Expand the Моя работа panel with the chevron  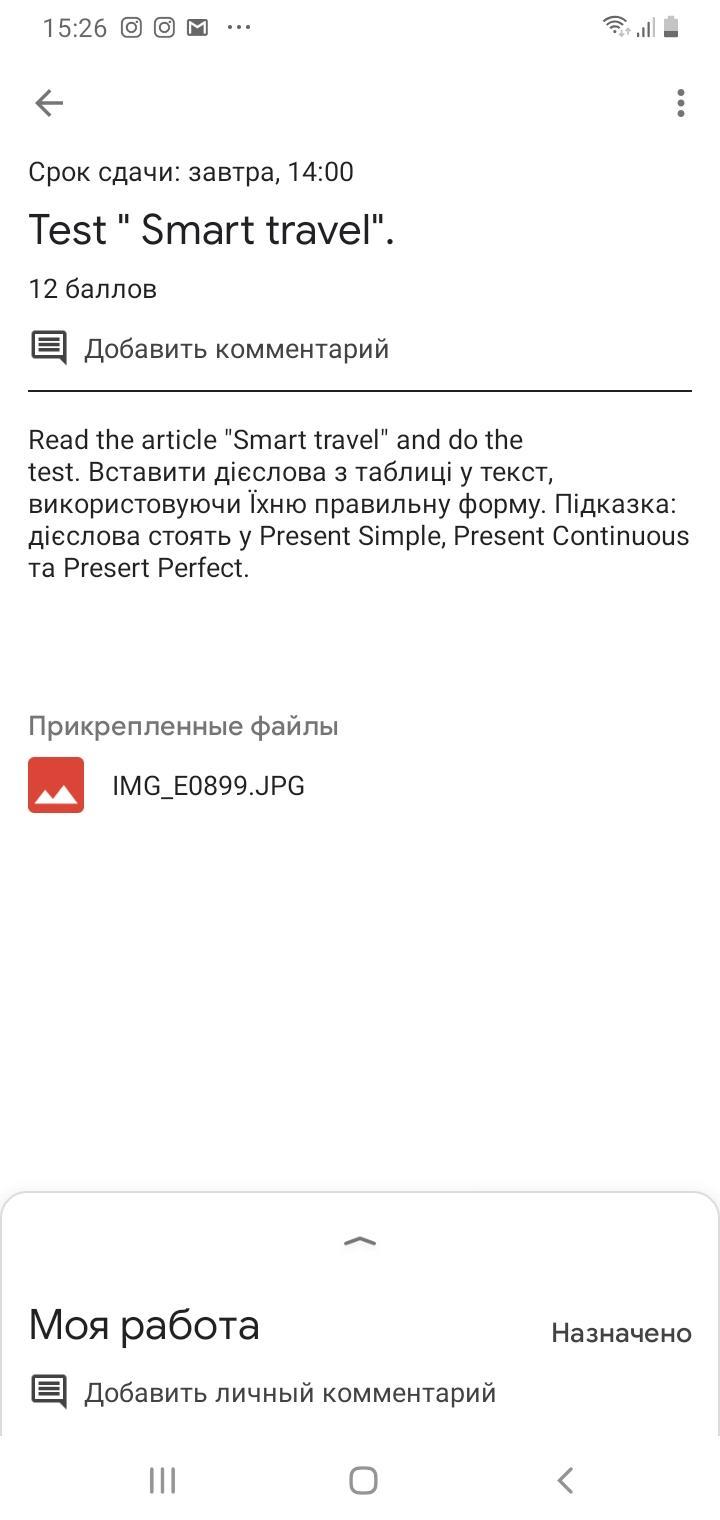[360, 1242]
